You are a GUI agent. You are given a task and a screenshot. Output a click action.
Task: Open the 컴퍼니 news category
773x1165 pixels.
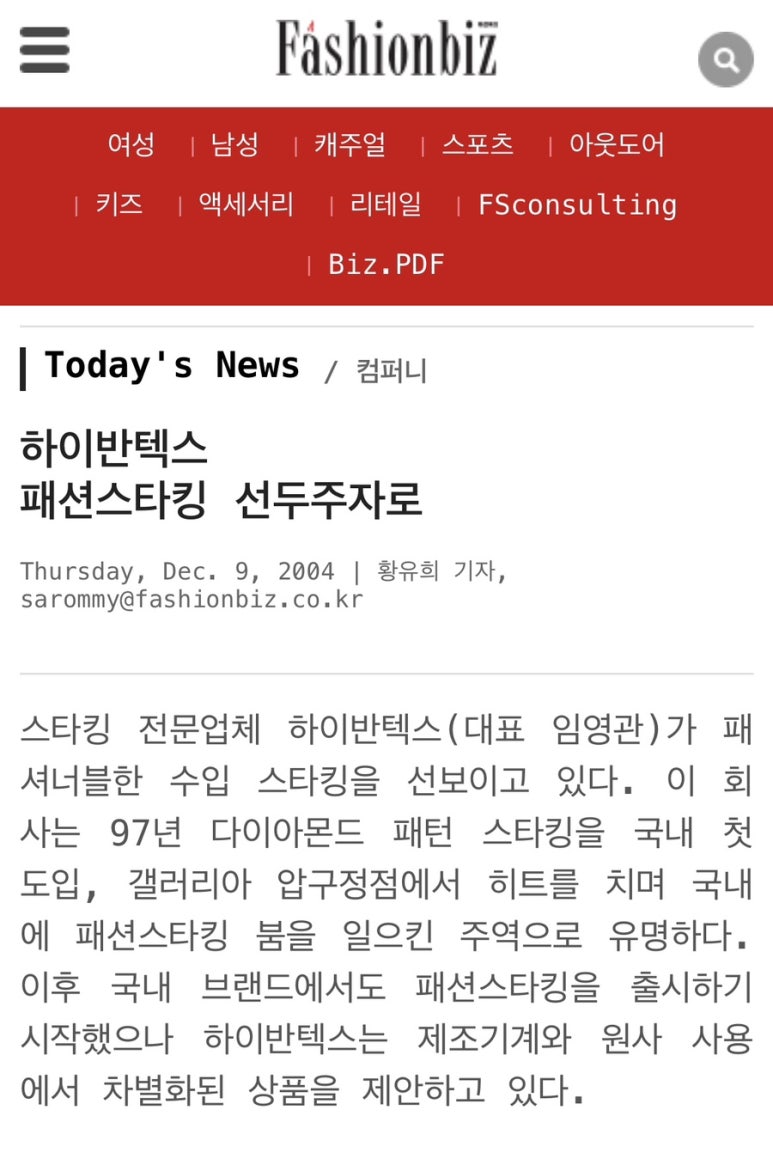[x=391, y=372]
